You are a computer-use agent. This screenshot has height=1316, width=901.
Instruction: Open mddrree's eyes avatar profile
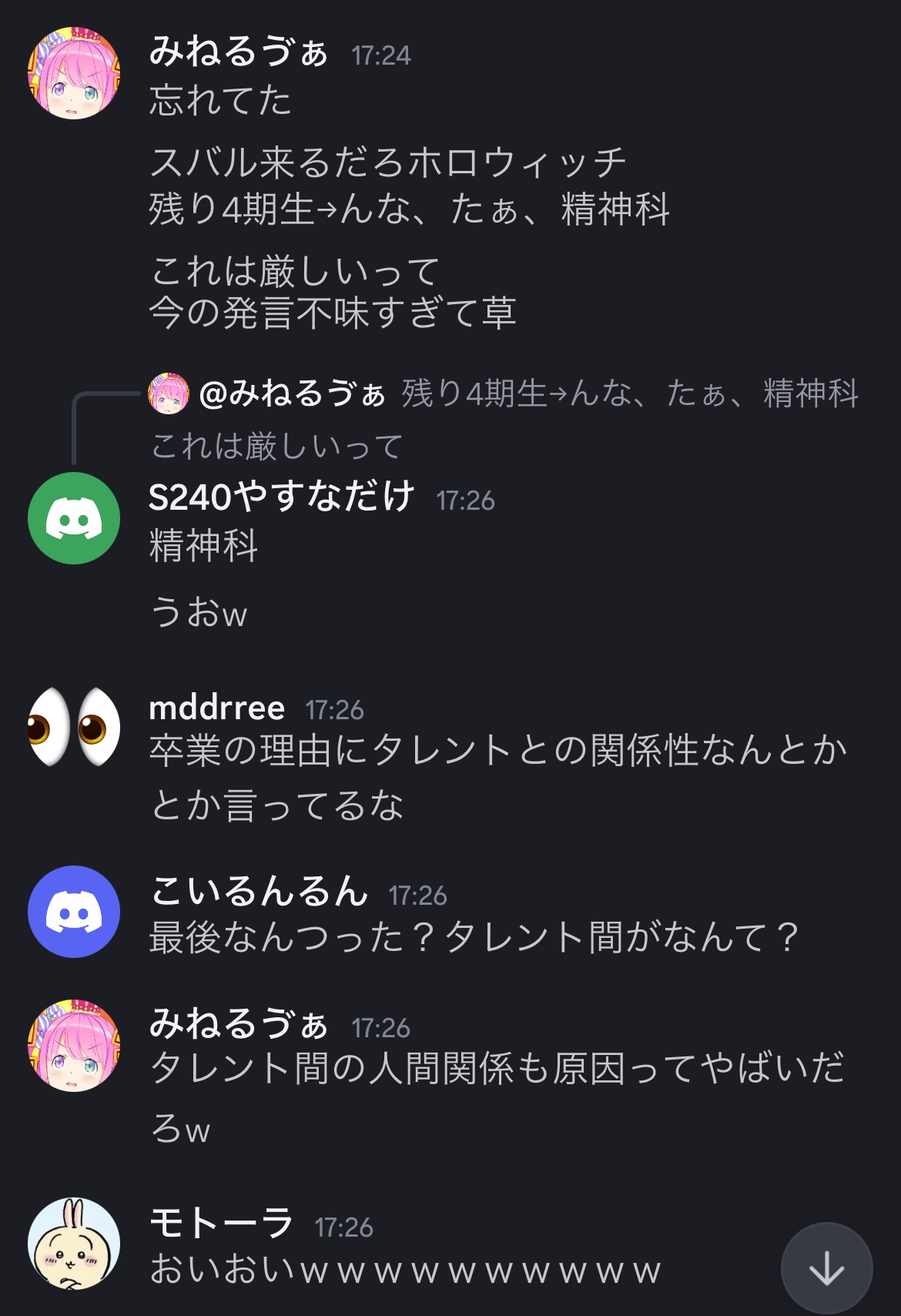(74, 726)
